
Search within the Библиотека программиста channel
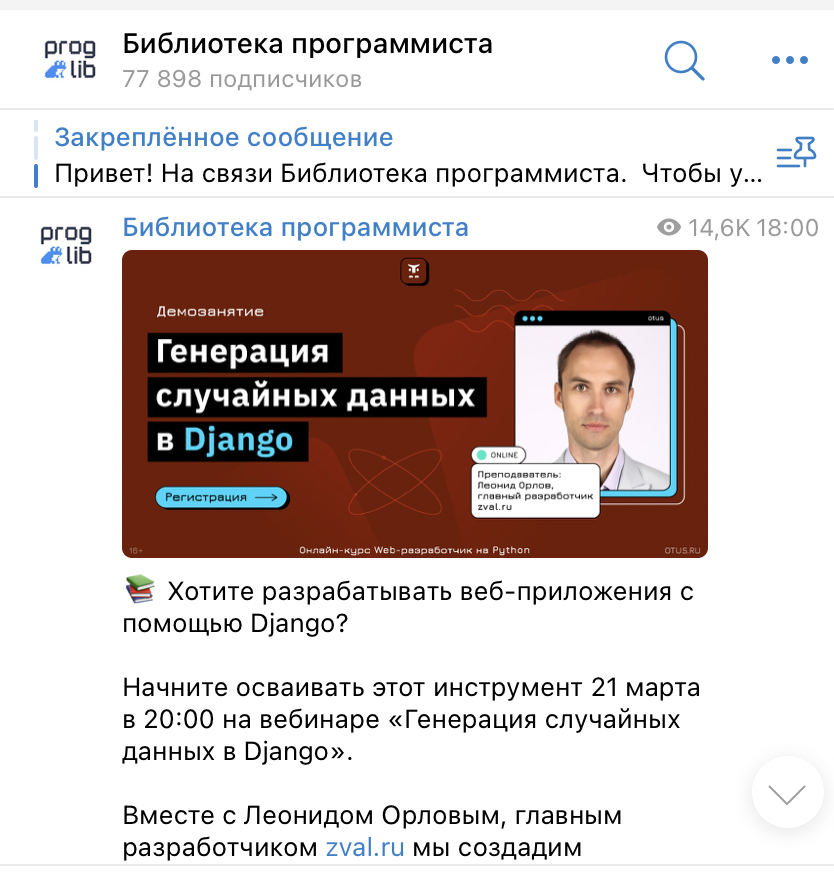[x=685, y=60]
